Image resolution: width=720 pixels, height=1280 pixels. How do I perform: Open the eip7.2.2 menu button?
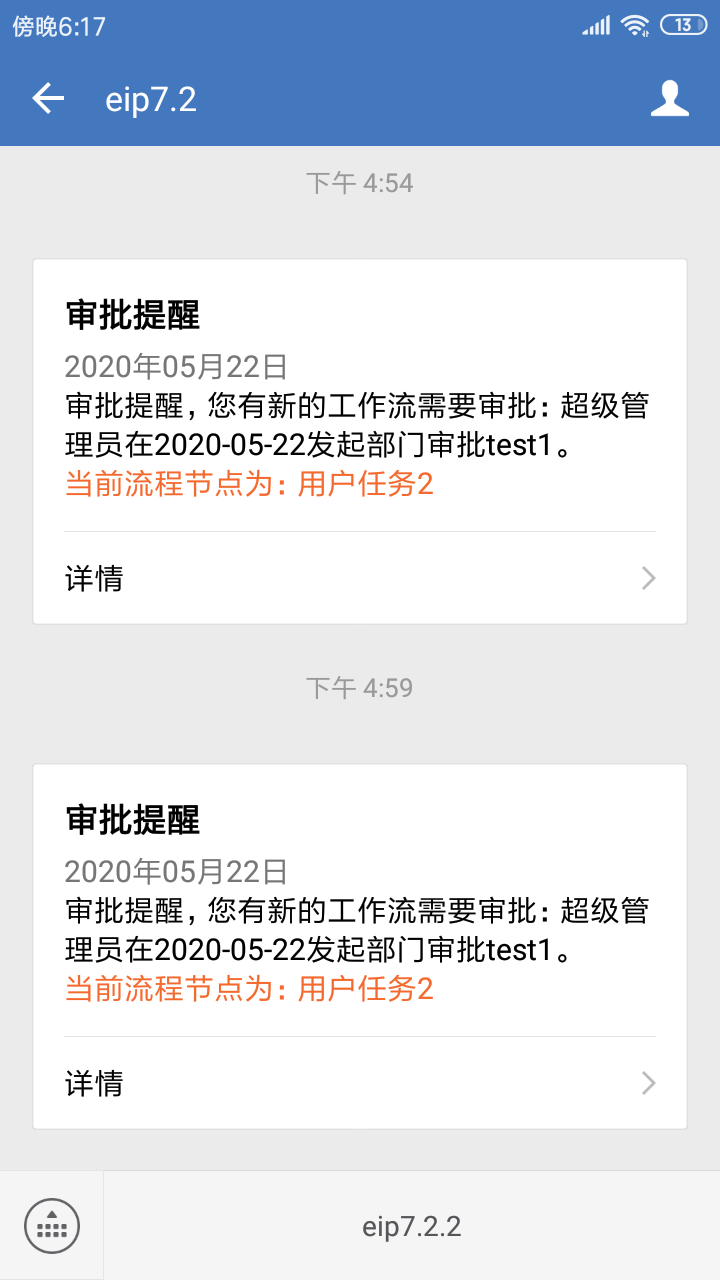(x=412, y=1227)
